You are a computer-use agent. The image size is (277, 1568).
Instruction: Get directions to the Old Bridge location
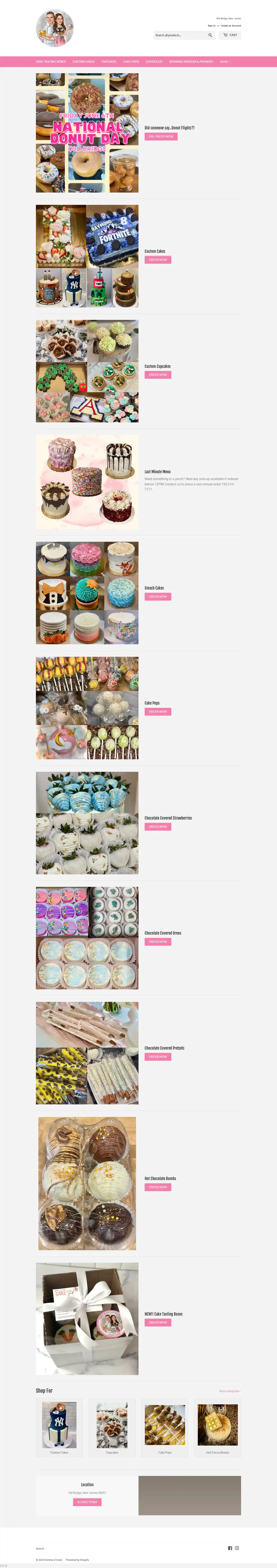click(x=87, y=1502)
